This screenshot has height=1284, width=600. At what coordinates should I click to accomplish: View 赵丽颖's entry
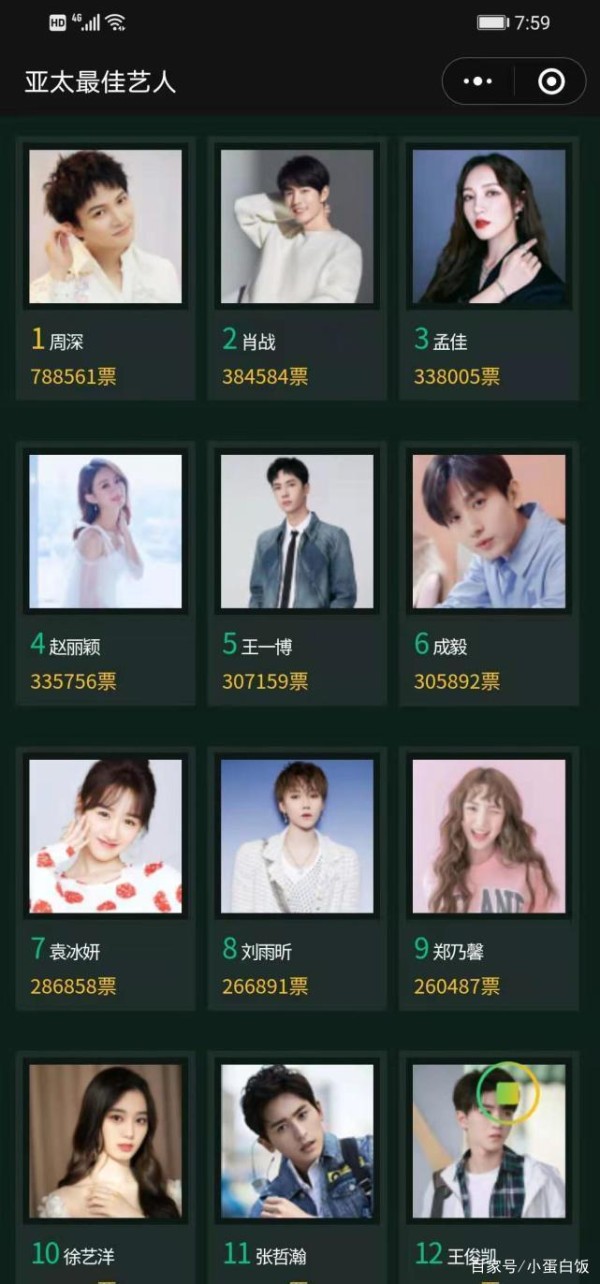click(x=105, y=574)
